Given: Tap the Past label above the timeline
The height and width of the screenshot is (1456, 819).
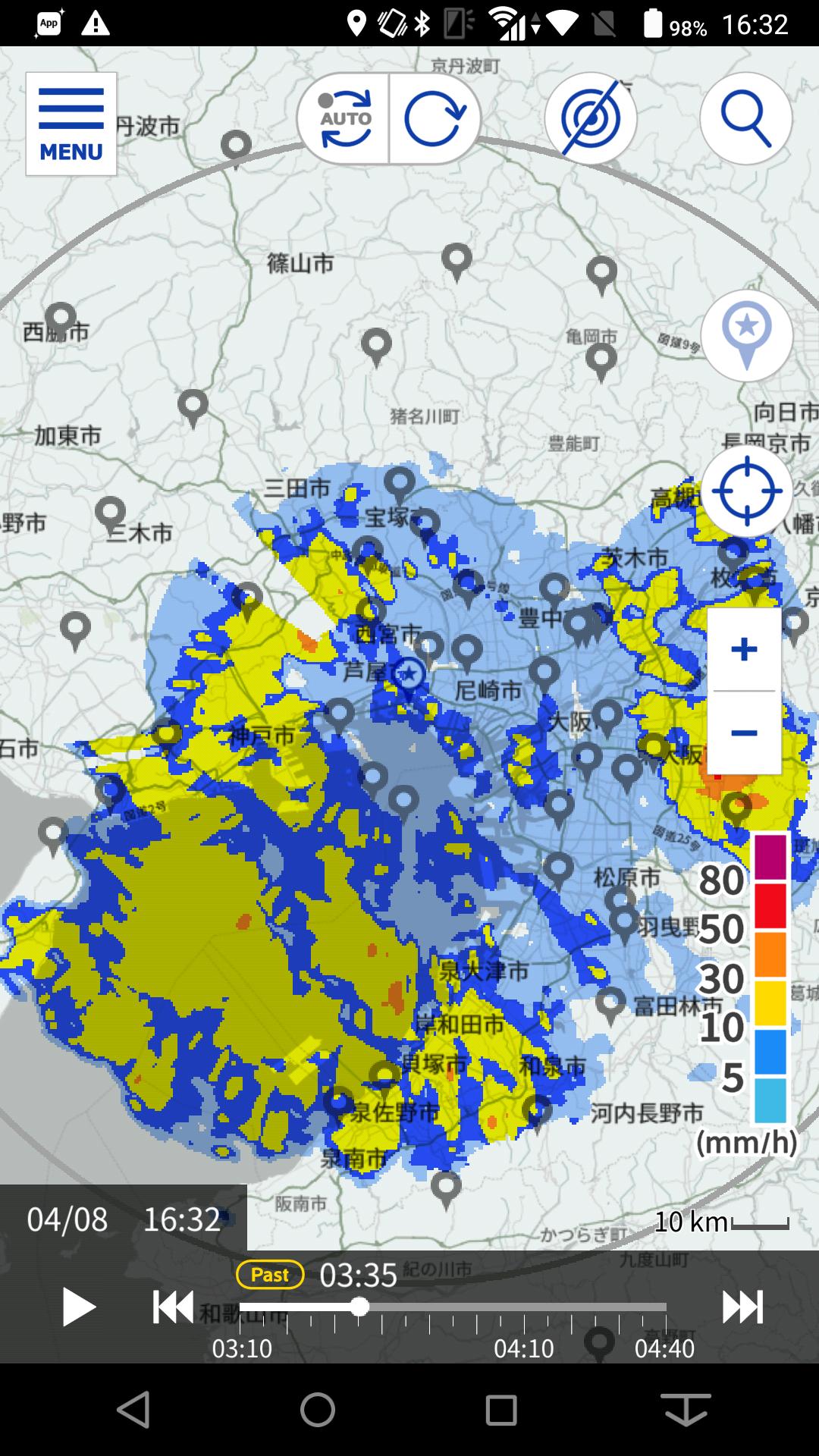Looking at the screenshot, I should (x=270, y=1276).
